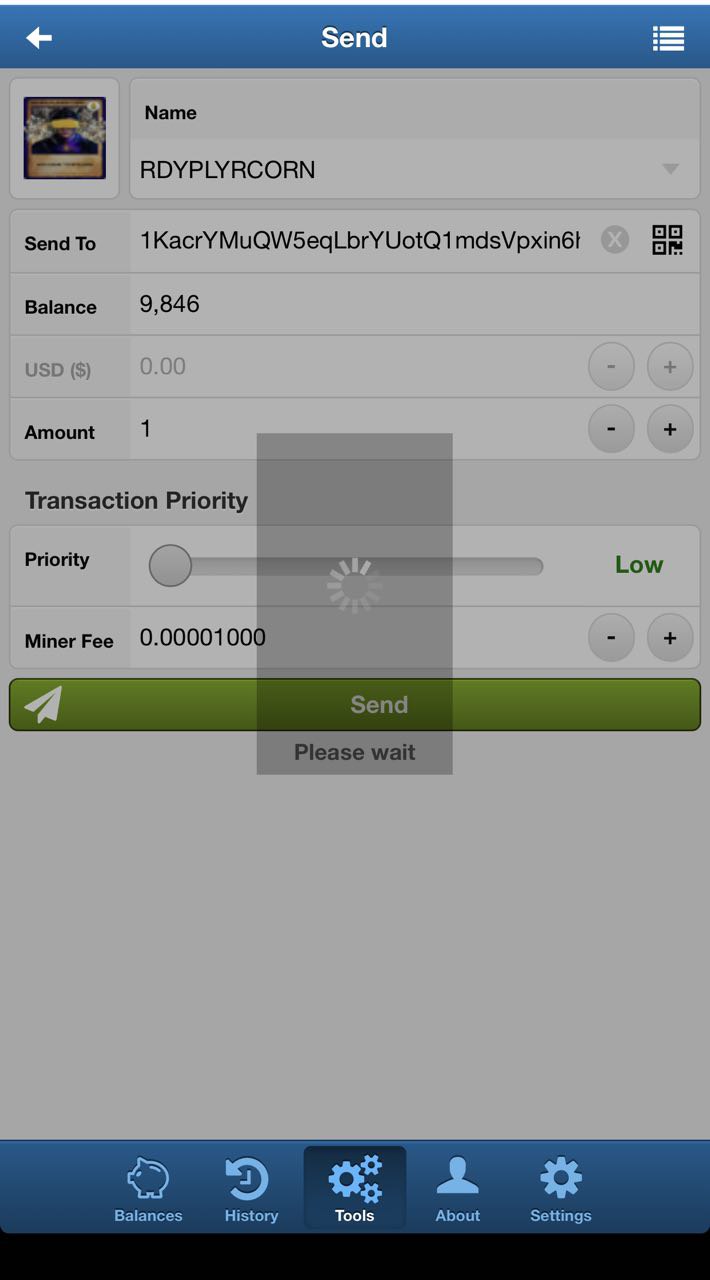The height and width of the screenshot is (1280, 710).
Task: Open the list menu in the header
Action: [668, 38]
